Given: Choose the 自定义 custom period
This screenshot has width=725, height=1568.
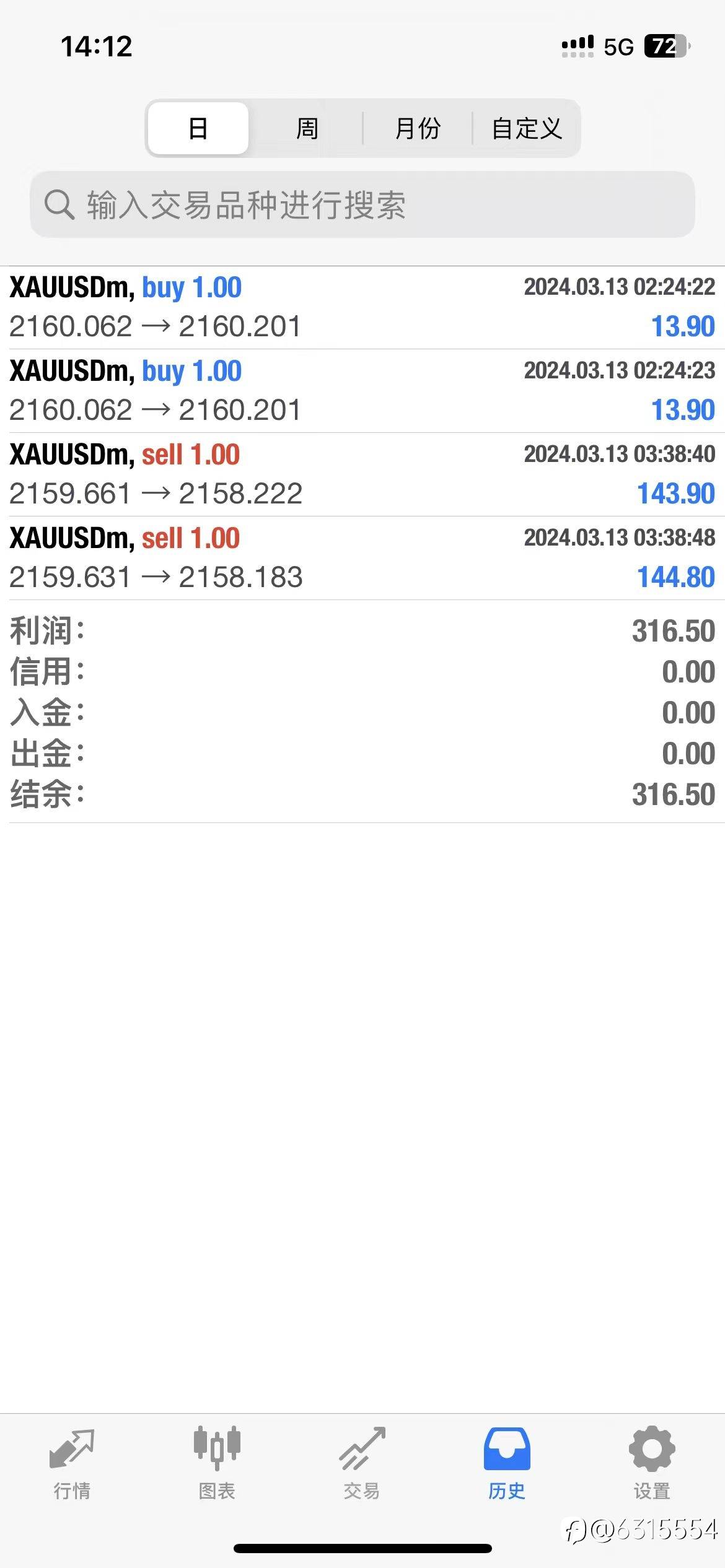Looking at the screenshot, I should tap(527, 128).
